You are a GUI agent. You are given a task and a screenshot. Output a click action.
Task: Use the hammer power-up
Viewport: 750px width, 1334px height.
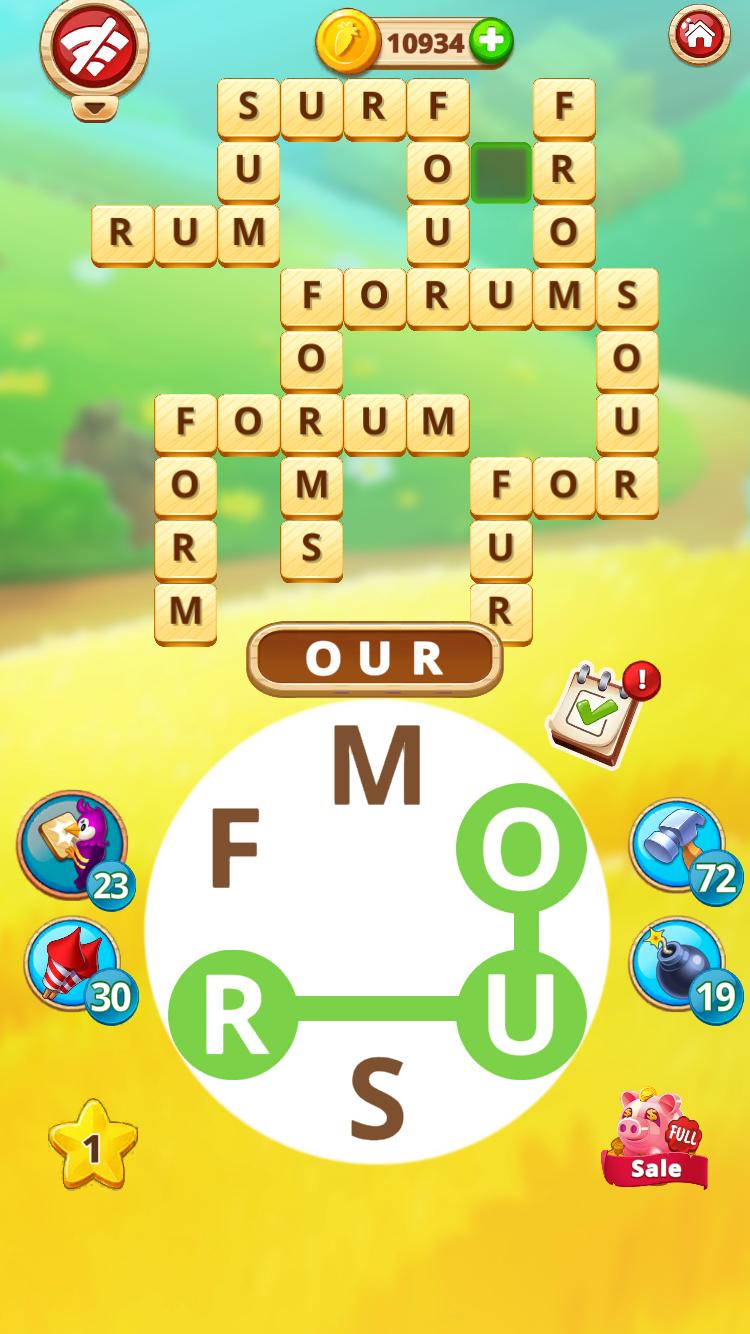tap(679, 846)
